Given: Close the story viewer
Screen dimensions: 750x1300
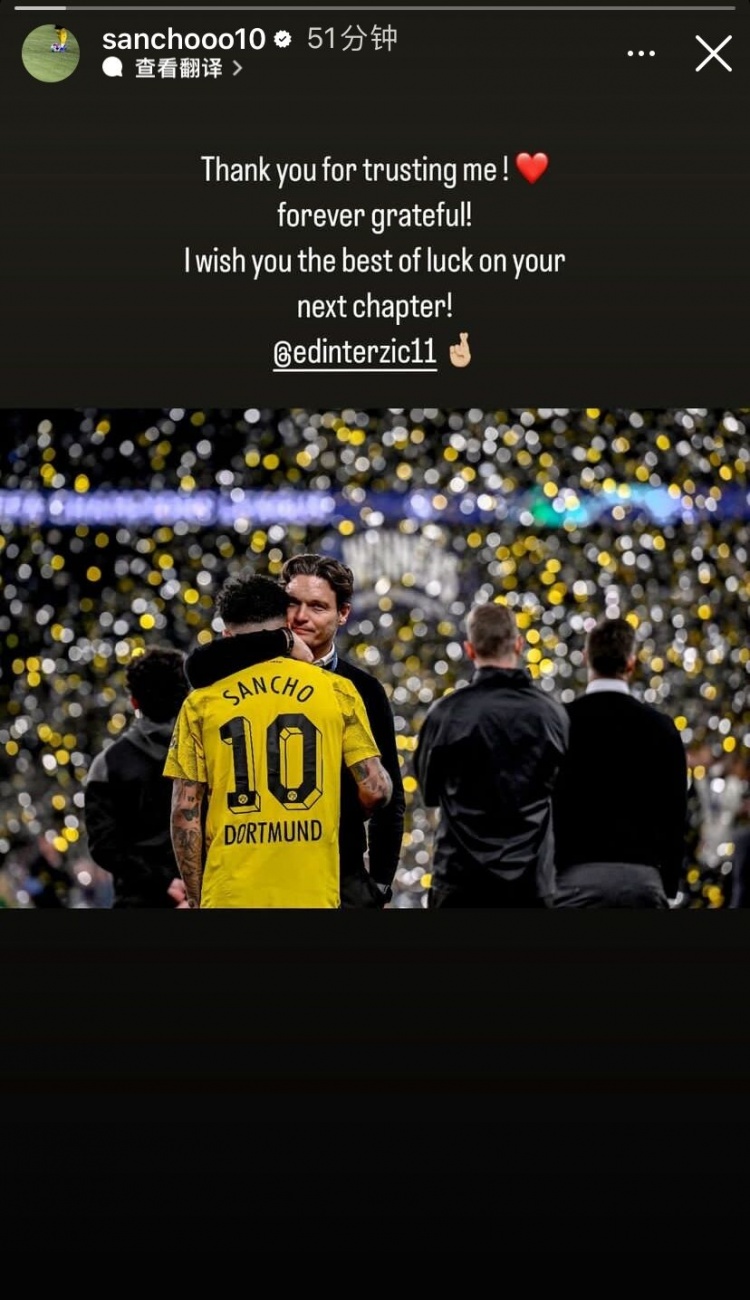Looking at the screenshot, I should 713,53.
